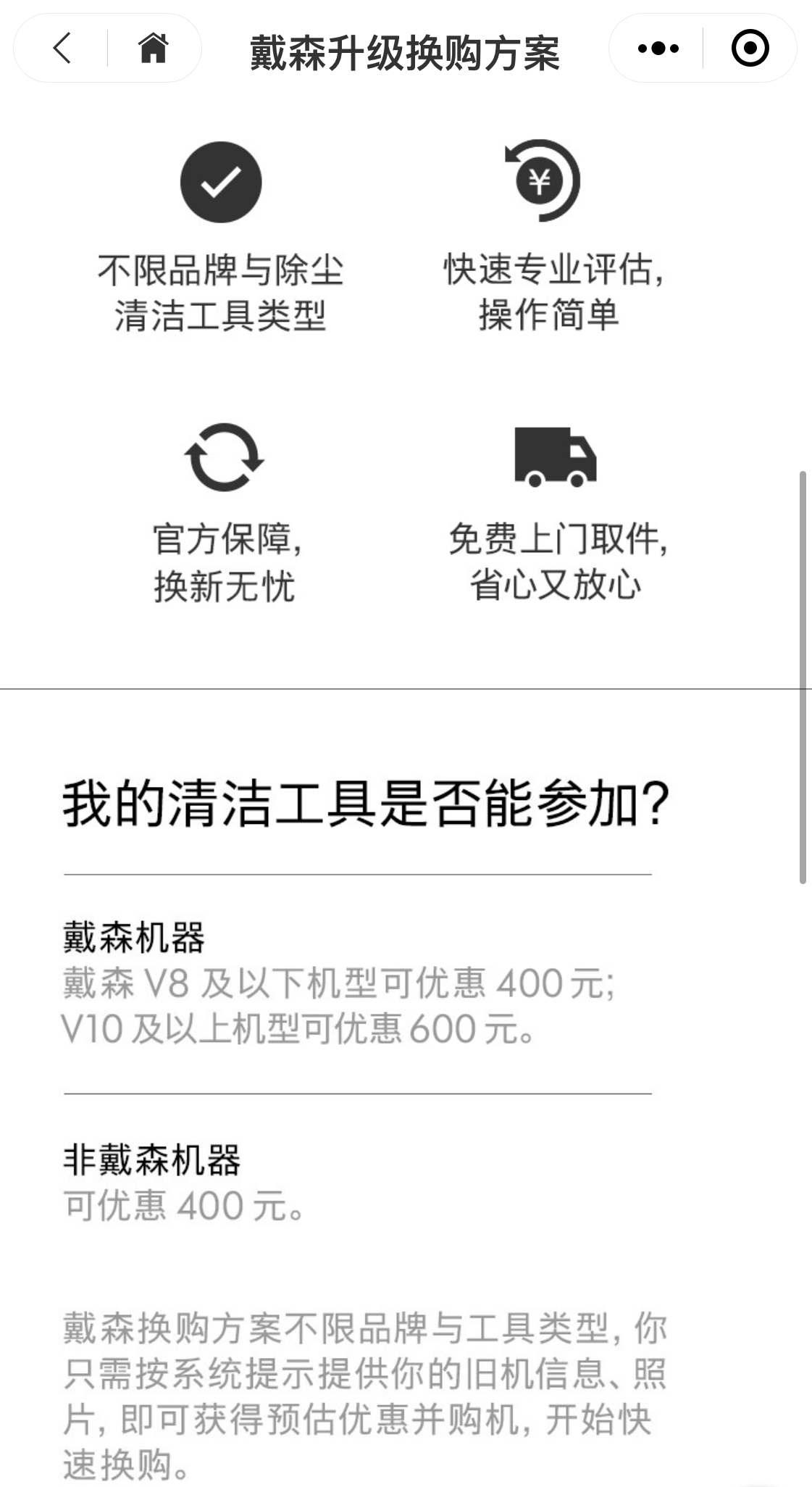This screenshot has height=1487, width=812.
Task: Return to the mini program home
Action: pyautogui.click(x=153, y=49)
